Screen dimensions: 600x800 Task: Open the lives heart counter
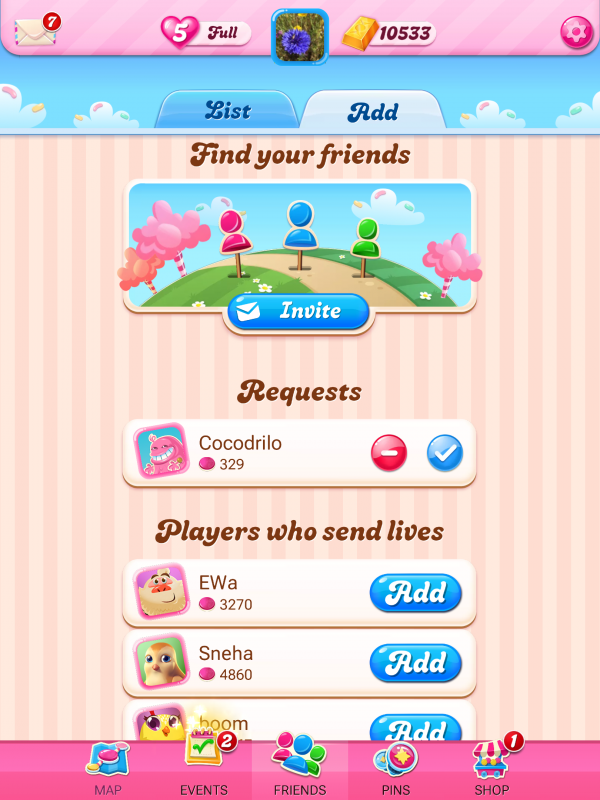205,32
